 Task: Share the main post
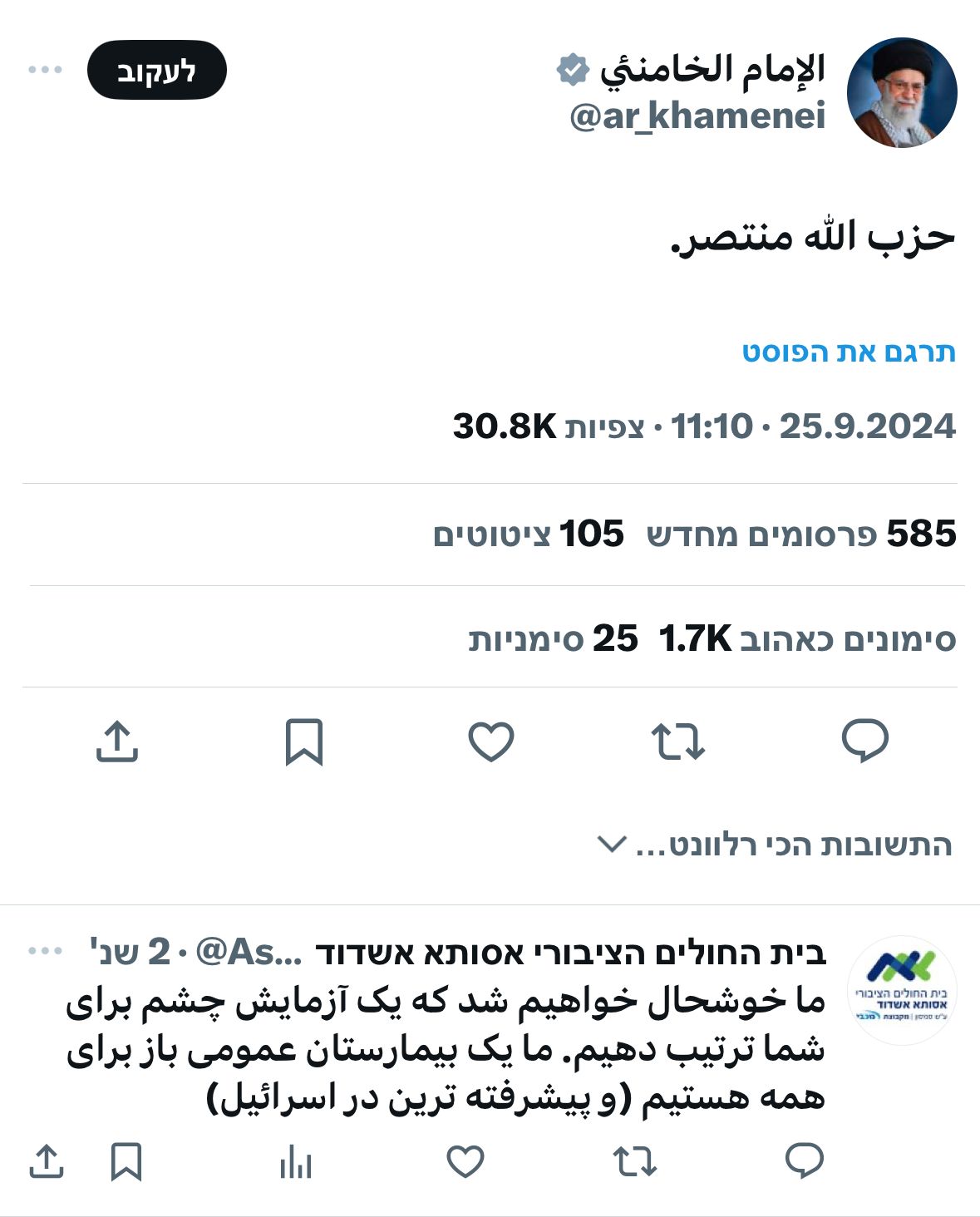click(116, 741)
